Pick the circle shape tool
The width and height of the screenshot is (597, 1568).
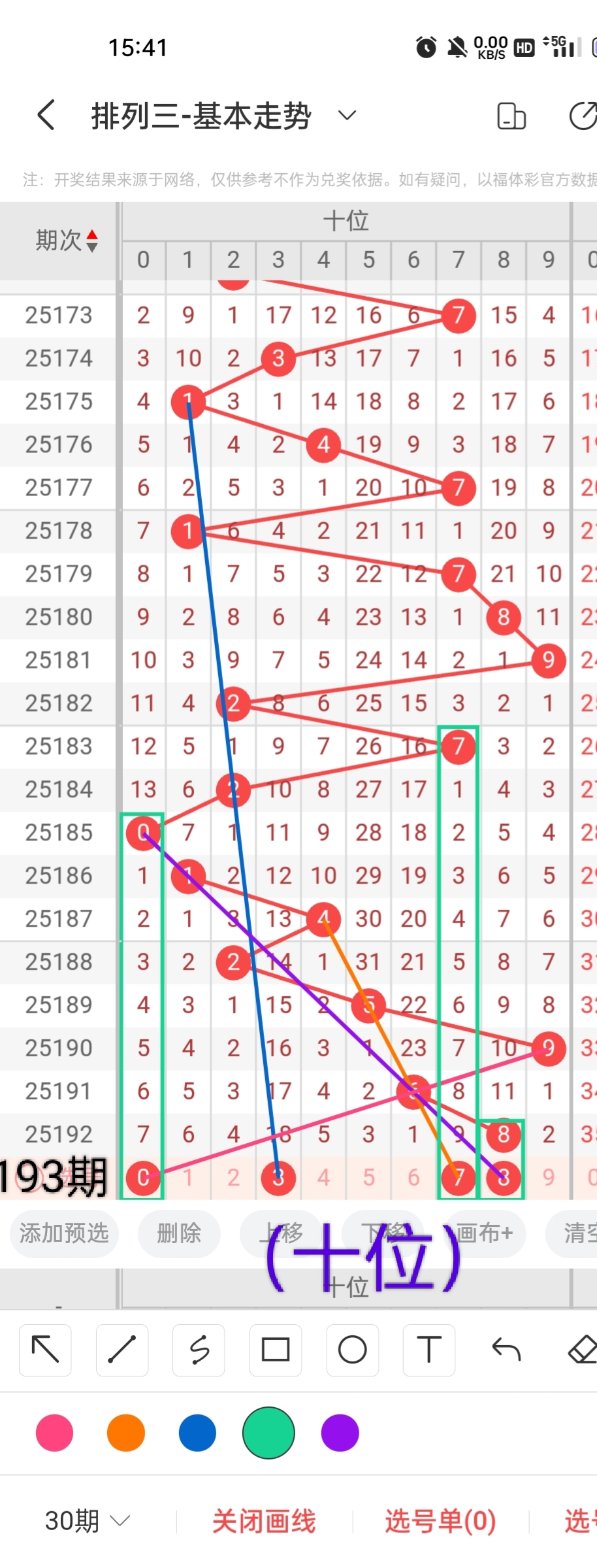tap(352, 1350)
